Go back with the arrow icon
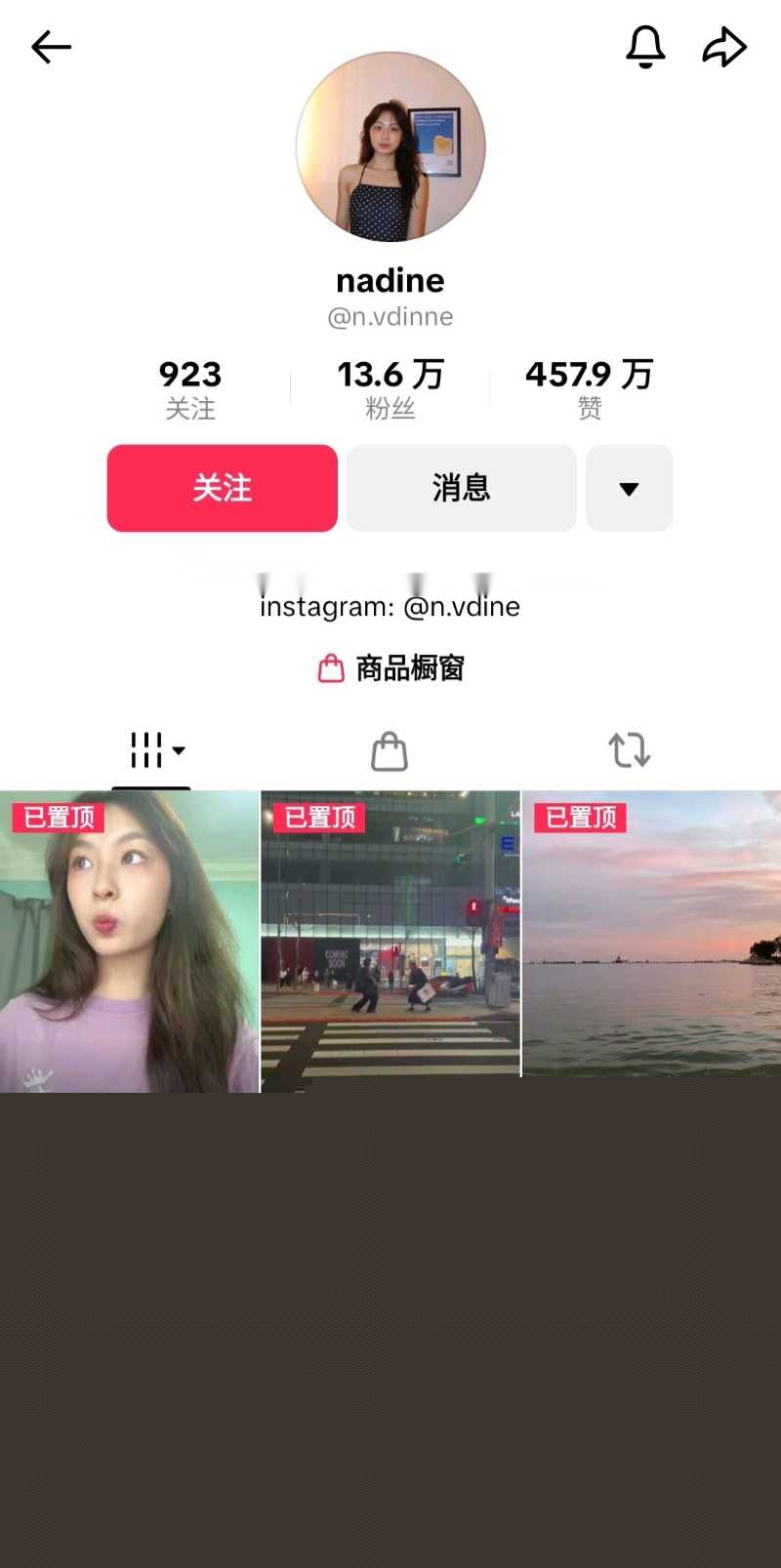Screen dimensions: 781x1568 click(51, 47)
